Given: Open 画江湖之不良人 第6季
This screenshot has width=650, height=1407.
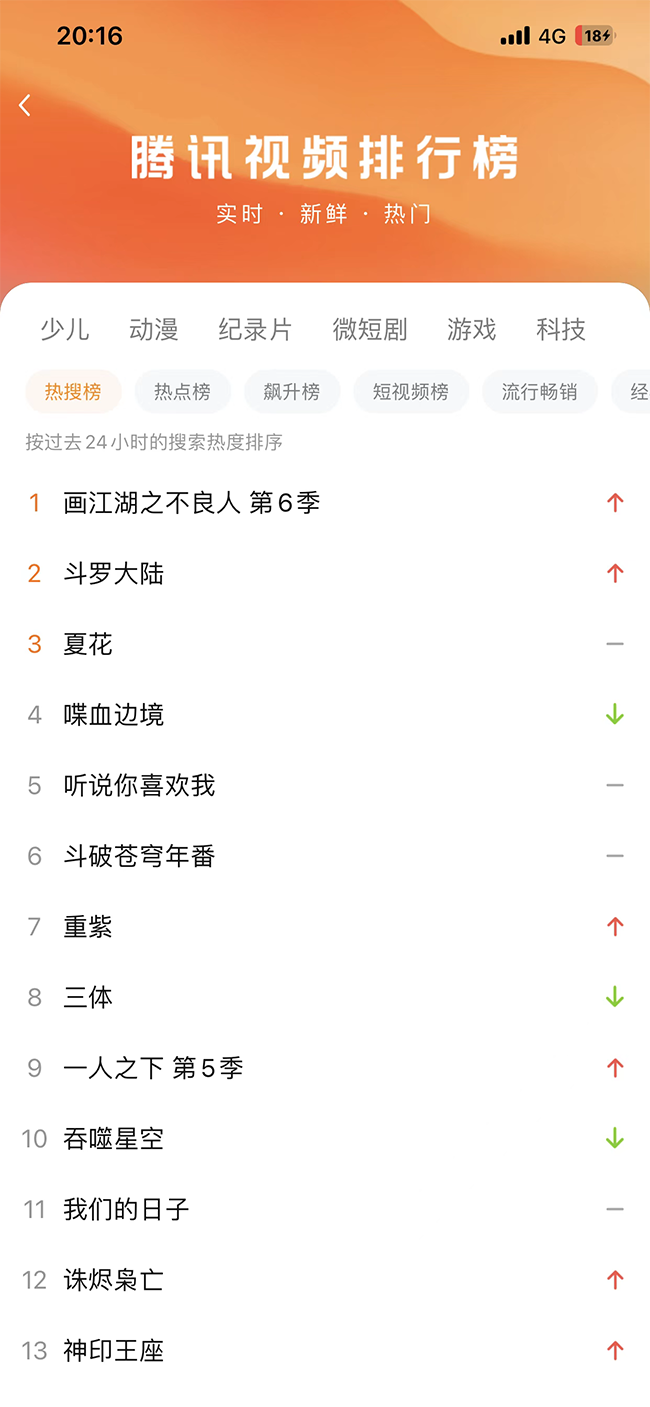Looking at the screenshot, I should (192, 503).
